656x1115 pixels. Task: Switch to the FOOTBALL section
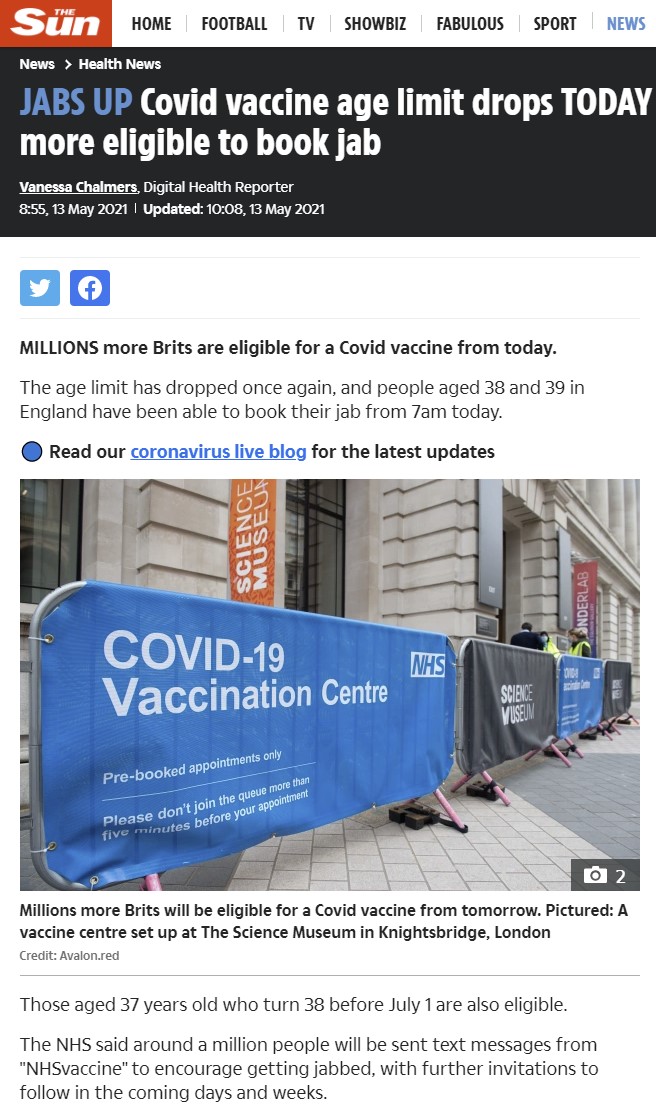(234, 23)
